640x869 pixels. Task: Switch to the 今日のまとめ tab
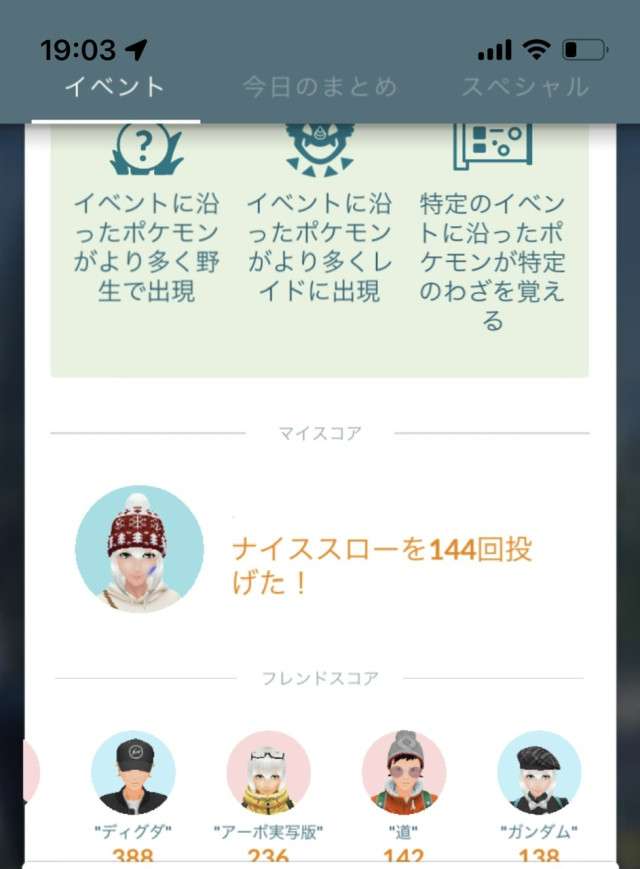click(319, 87)
